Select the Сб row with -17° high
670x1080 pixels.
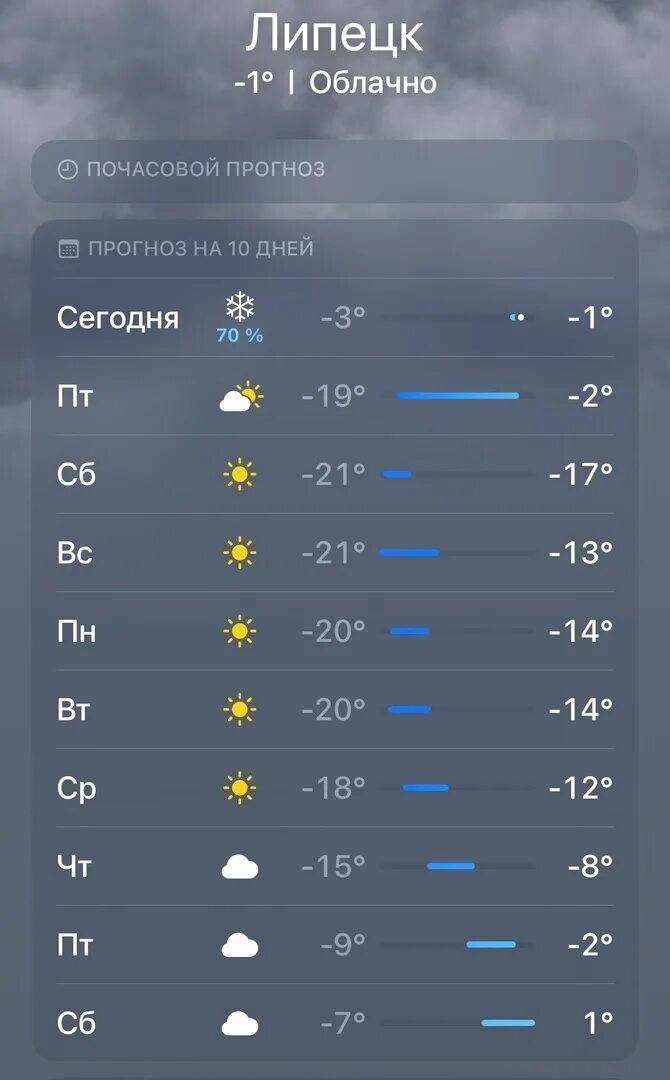(x=335, y=475)
